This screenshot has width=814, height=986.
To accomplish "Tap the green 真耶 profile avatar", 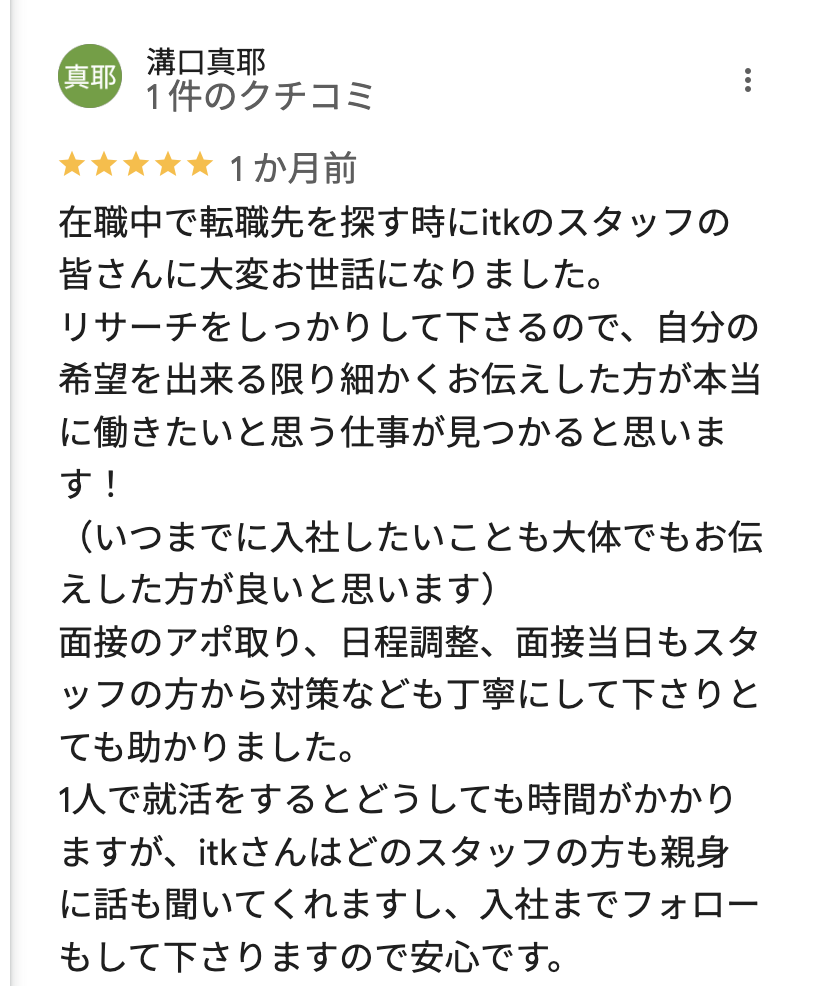I will [89, 77].
